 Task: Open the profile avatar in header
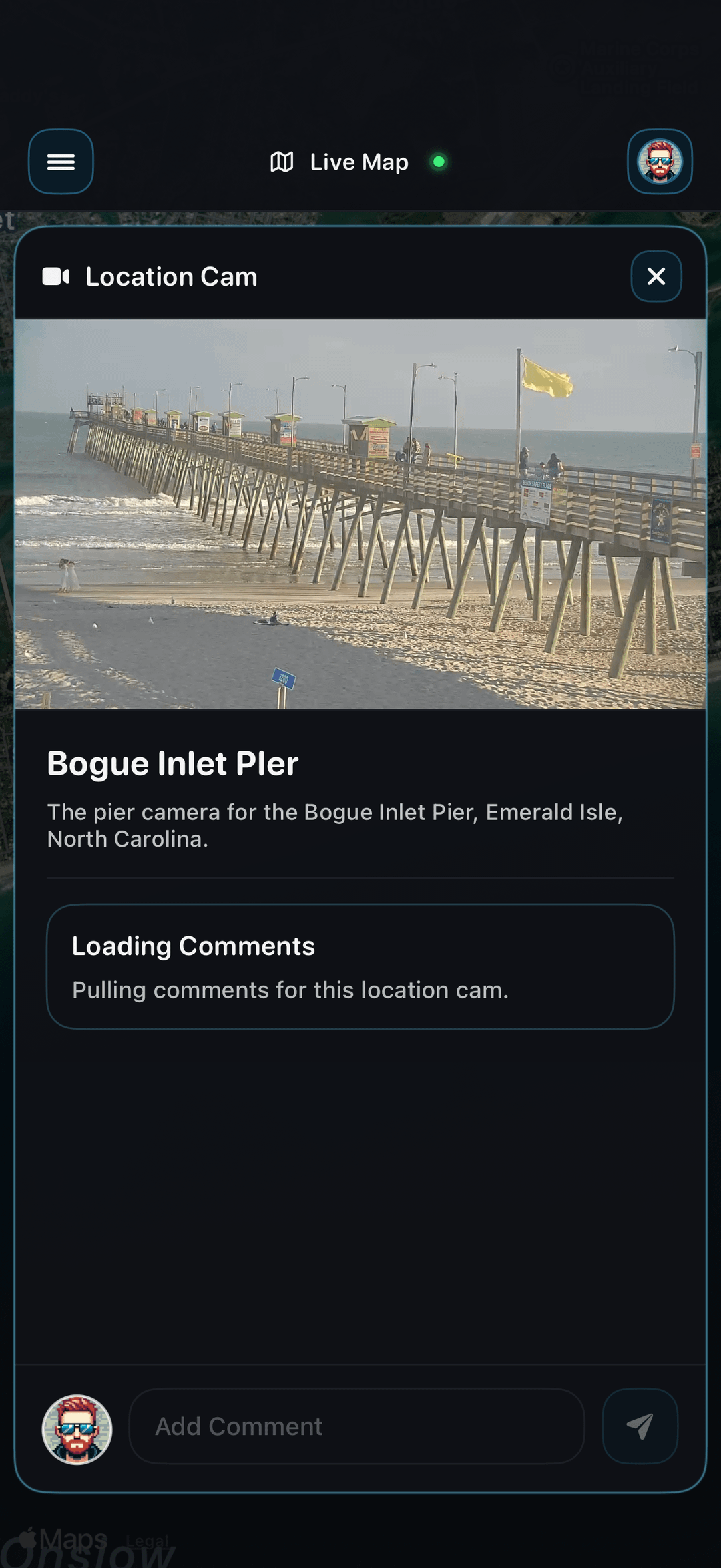click(660, 162)
